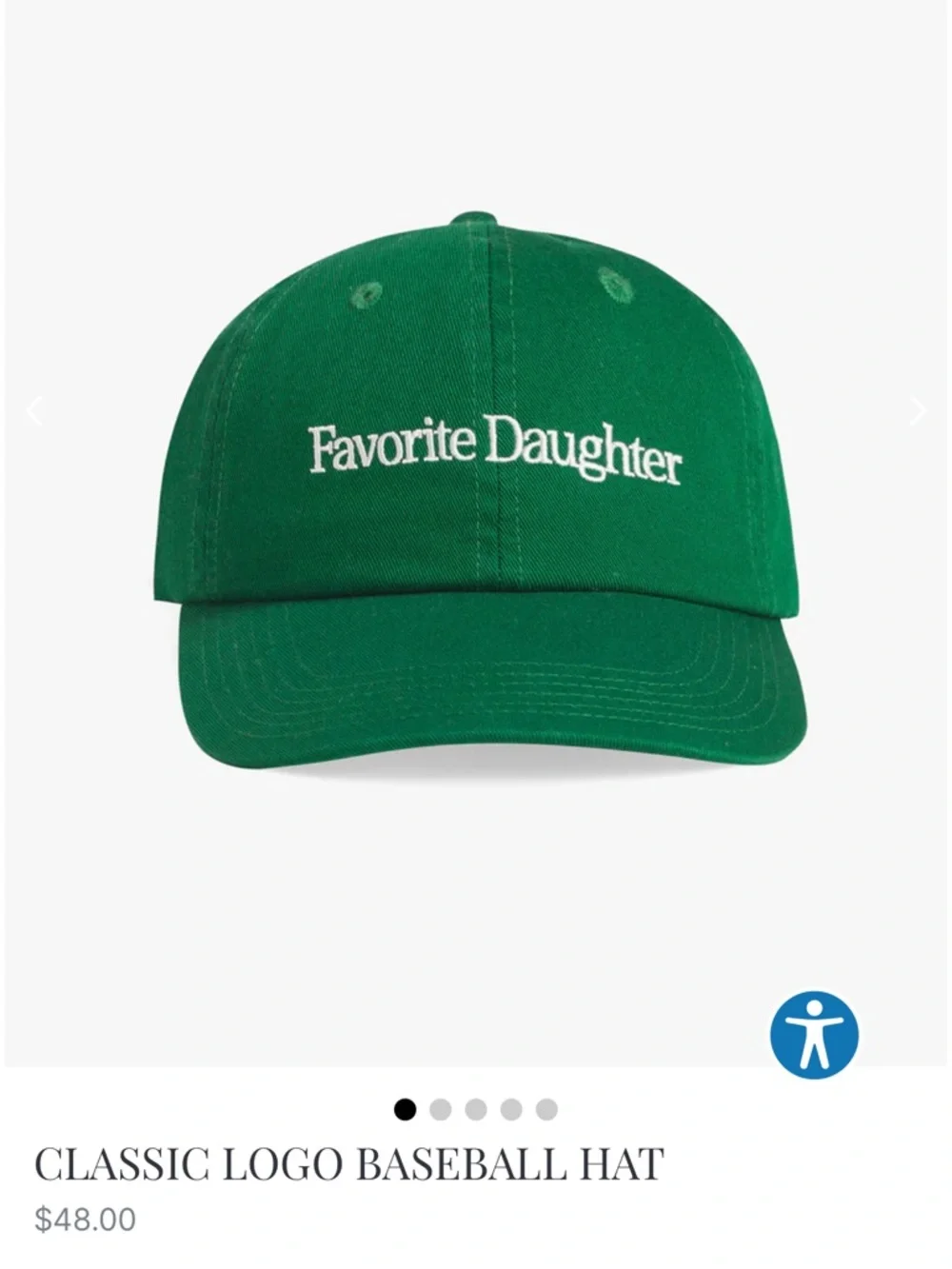Open the accessibility options widget

point(814,1035)
